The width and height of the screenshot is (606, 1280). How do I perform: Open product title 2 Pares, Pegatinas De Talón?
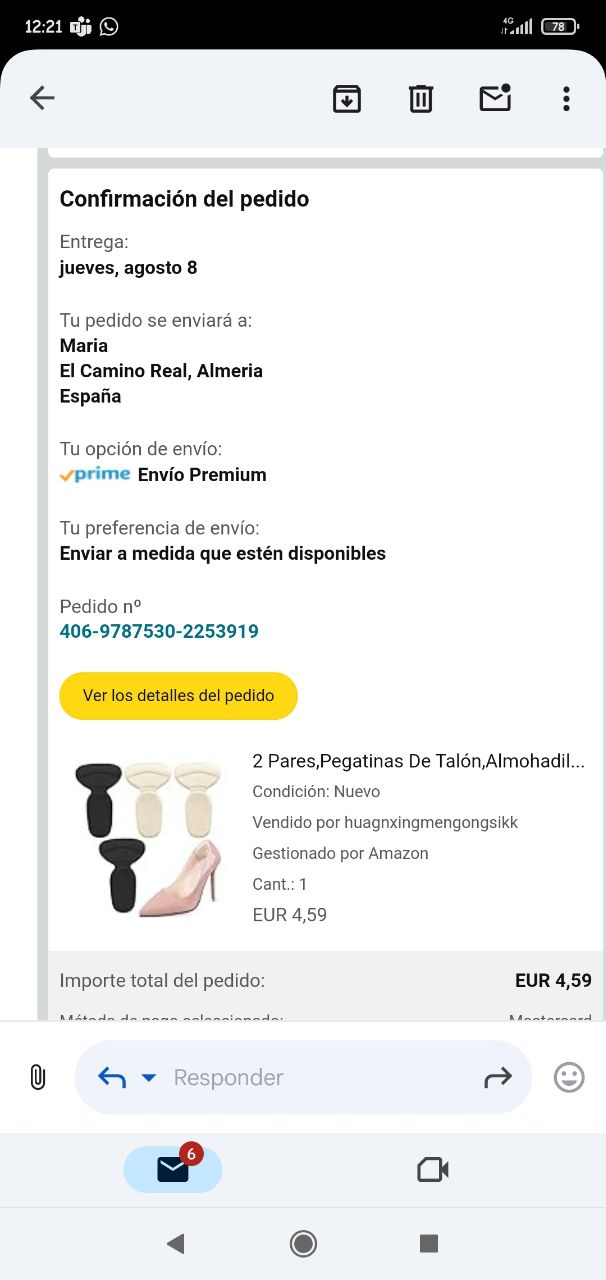(x=418, y=761)
